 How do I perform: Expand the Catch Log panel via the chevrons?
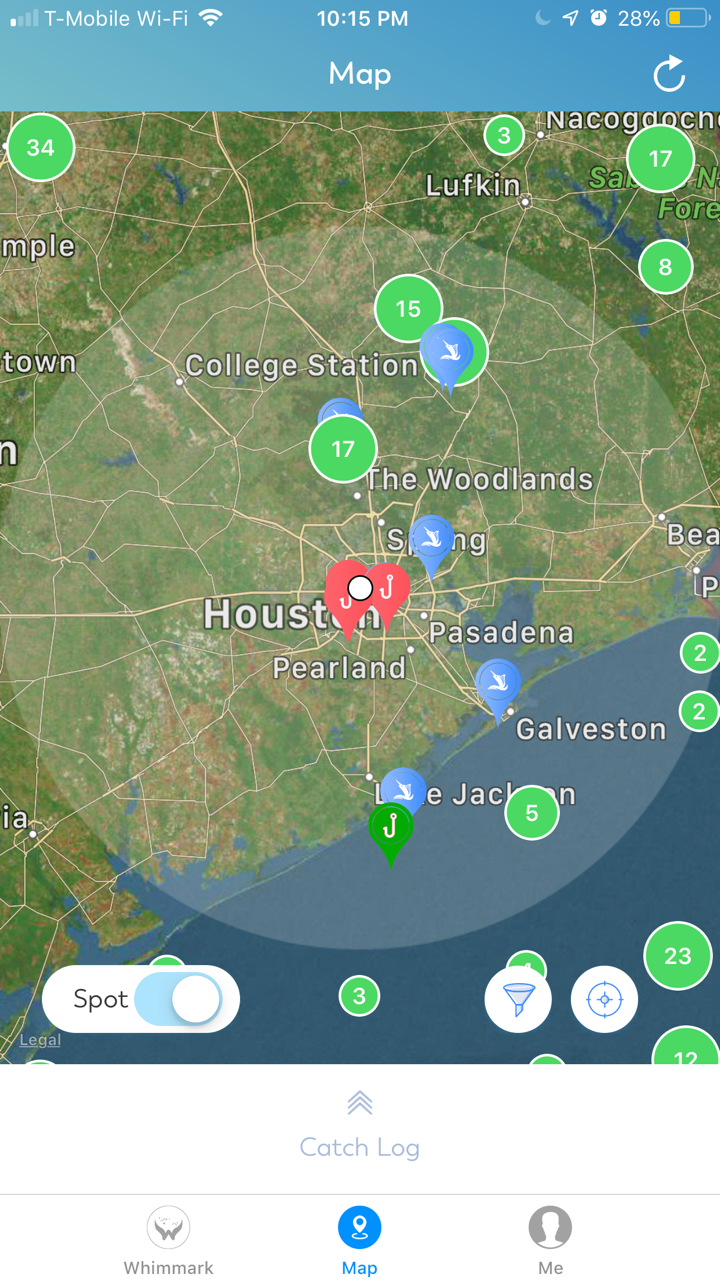pos(360,1103)
